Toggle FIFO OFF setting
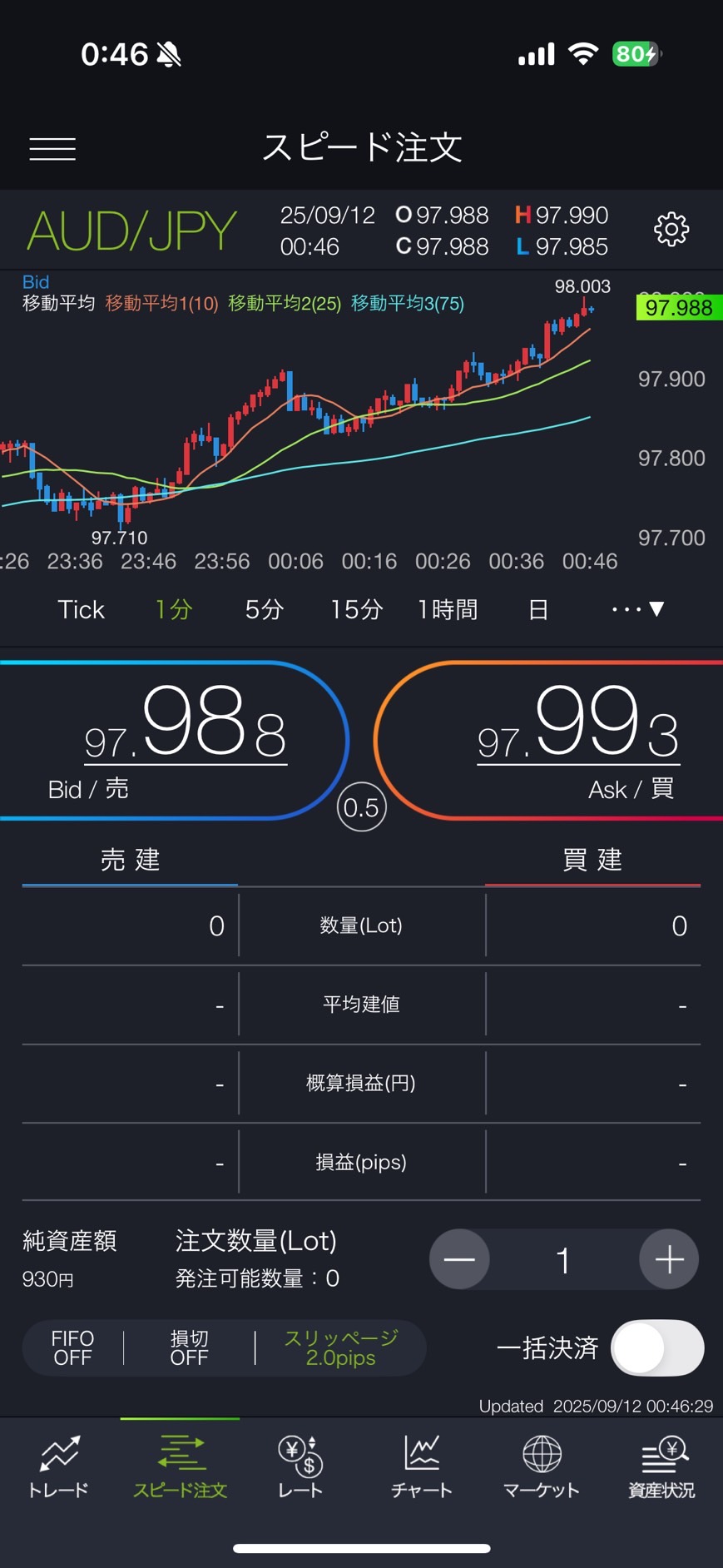 click(x=73, y=1347)
